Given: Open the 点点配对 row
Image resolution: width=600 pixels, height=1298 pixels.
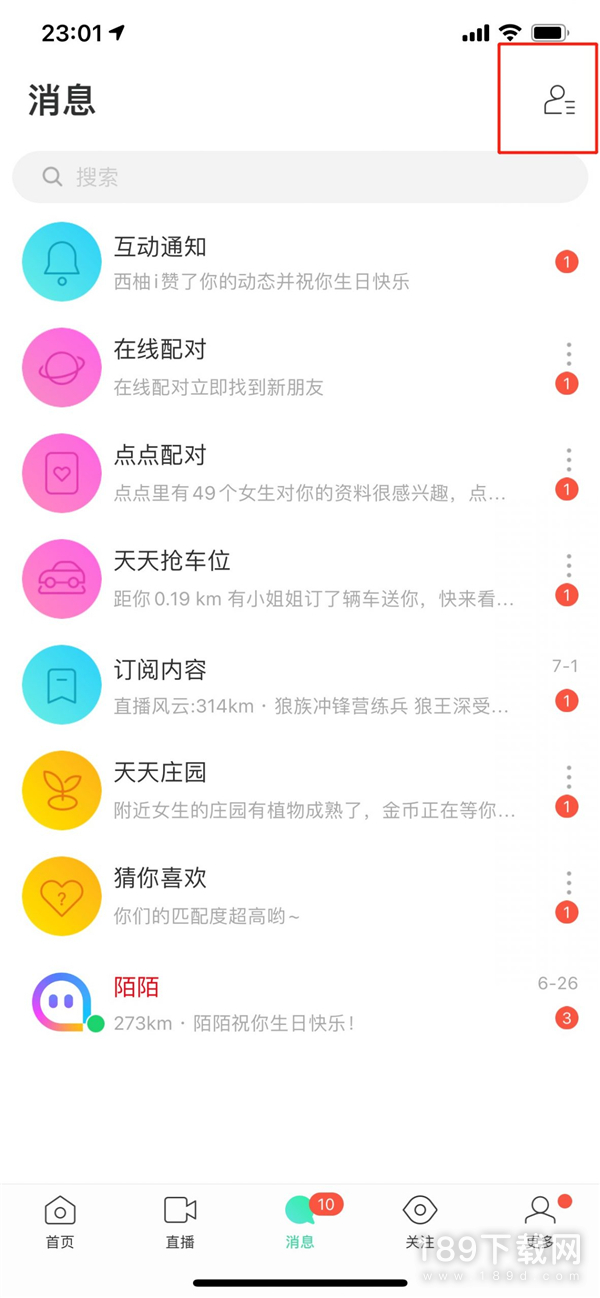Looking at the screenshot, I should 300,473.
